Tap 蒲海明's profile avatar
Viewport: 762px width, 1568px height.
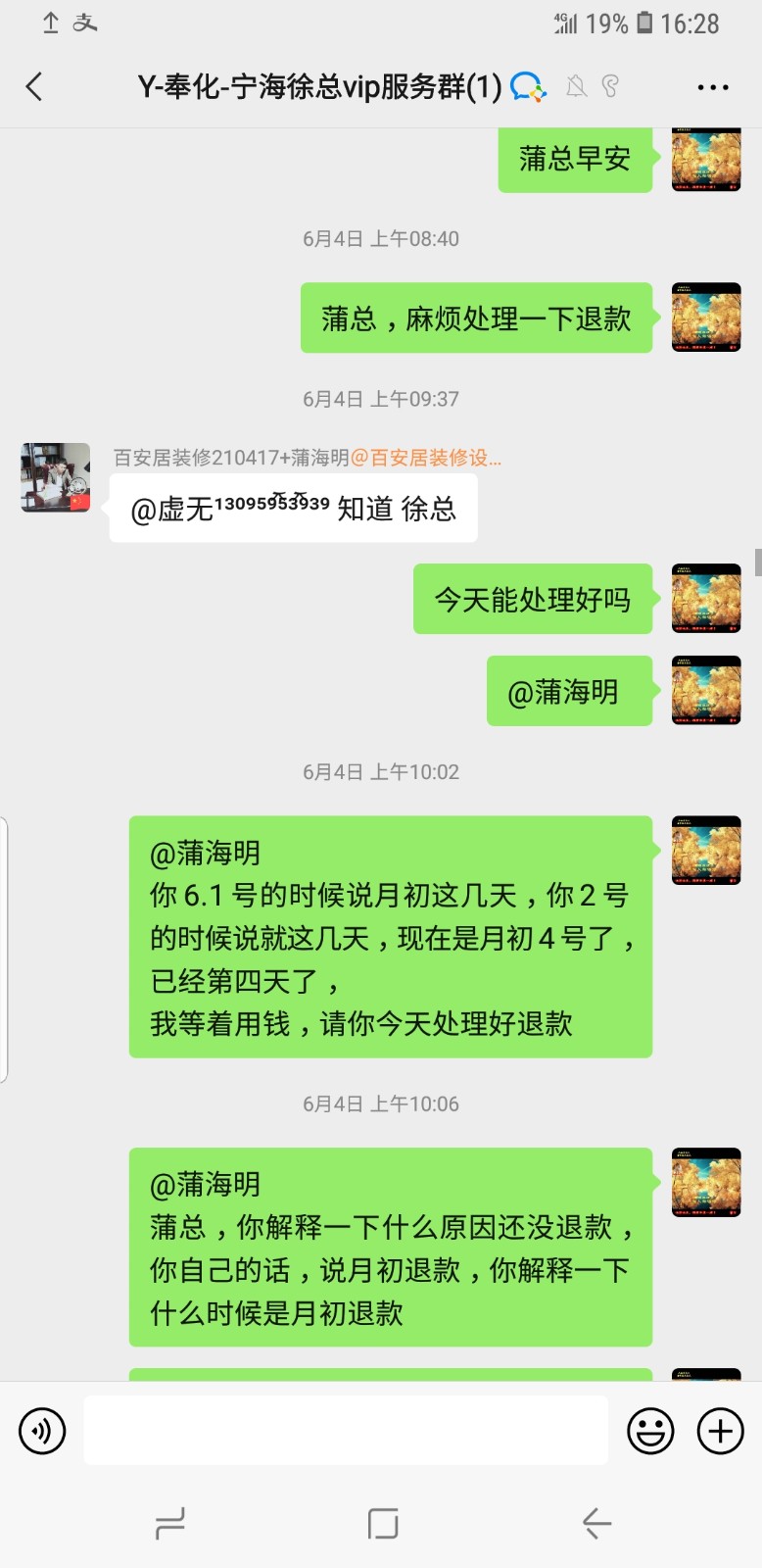tap(55, 477)
